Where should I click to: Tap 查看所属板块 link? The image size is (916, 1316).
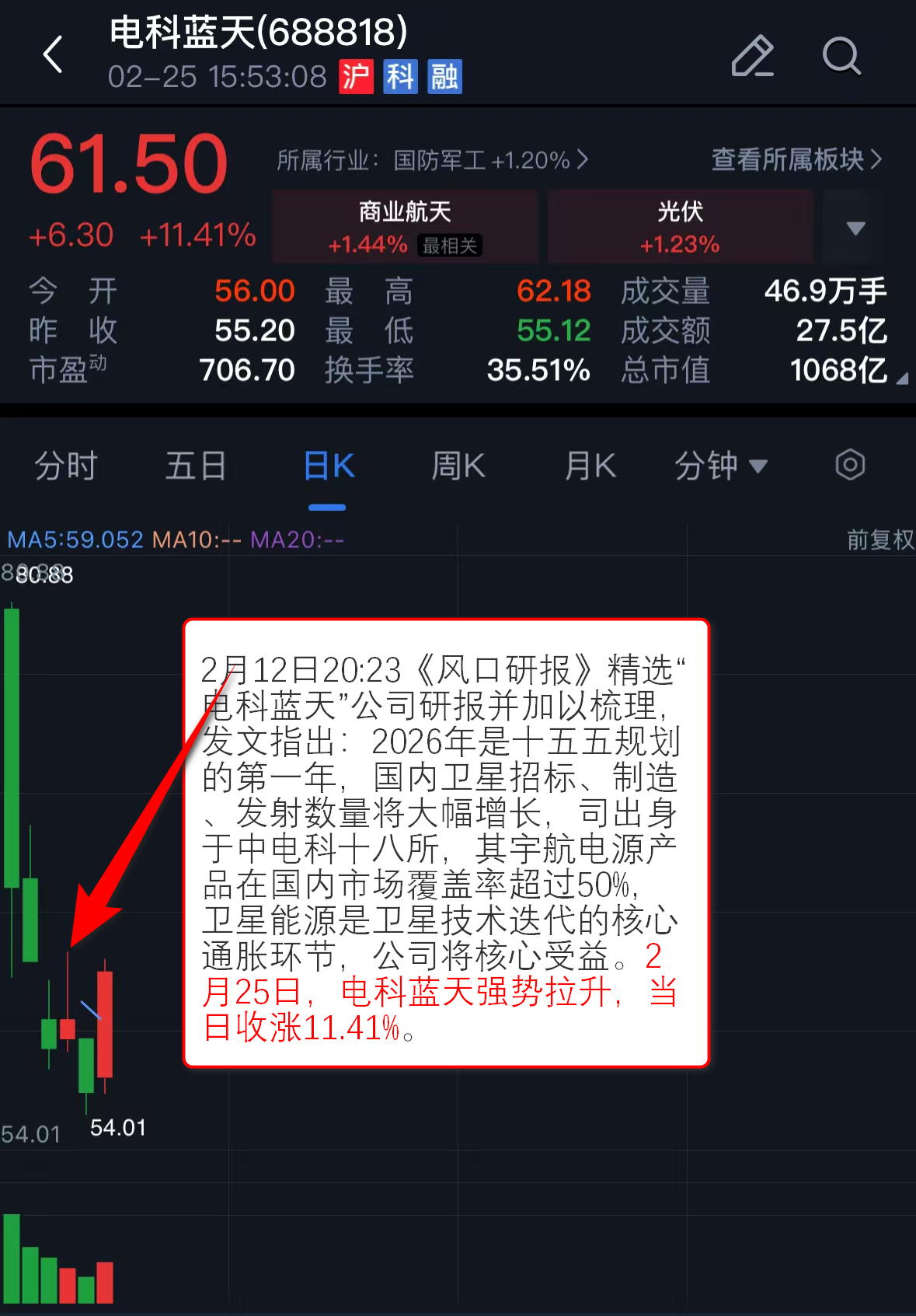tap(796, 159)
